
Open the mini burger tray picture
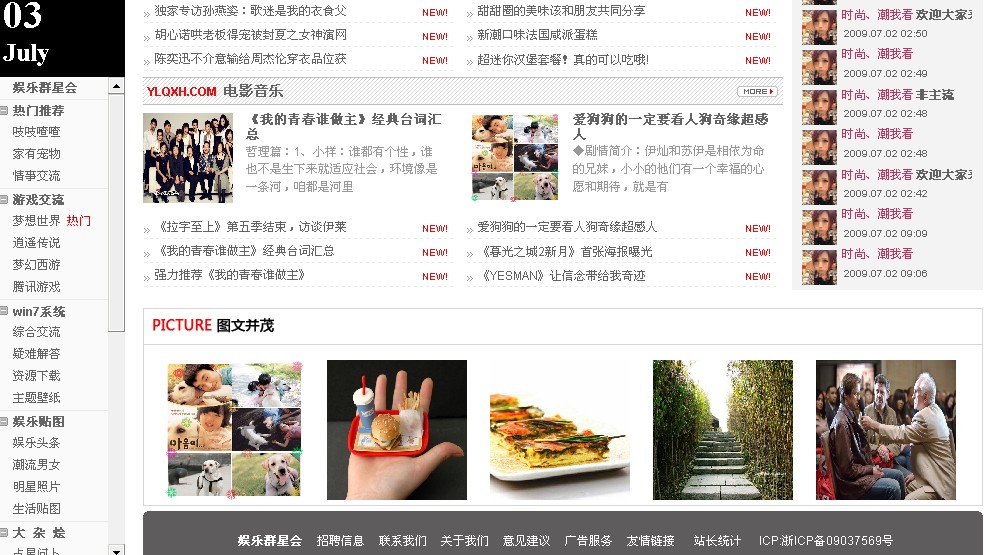397,430
